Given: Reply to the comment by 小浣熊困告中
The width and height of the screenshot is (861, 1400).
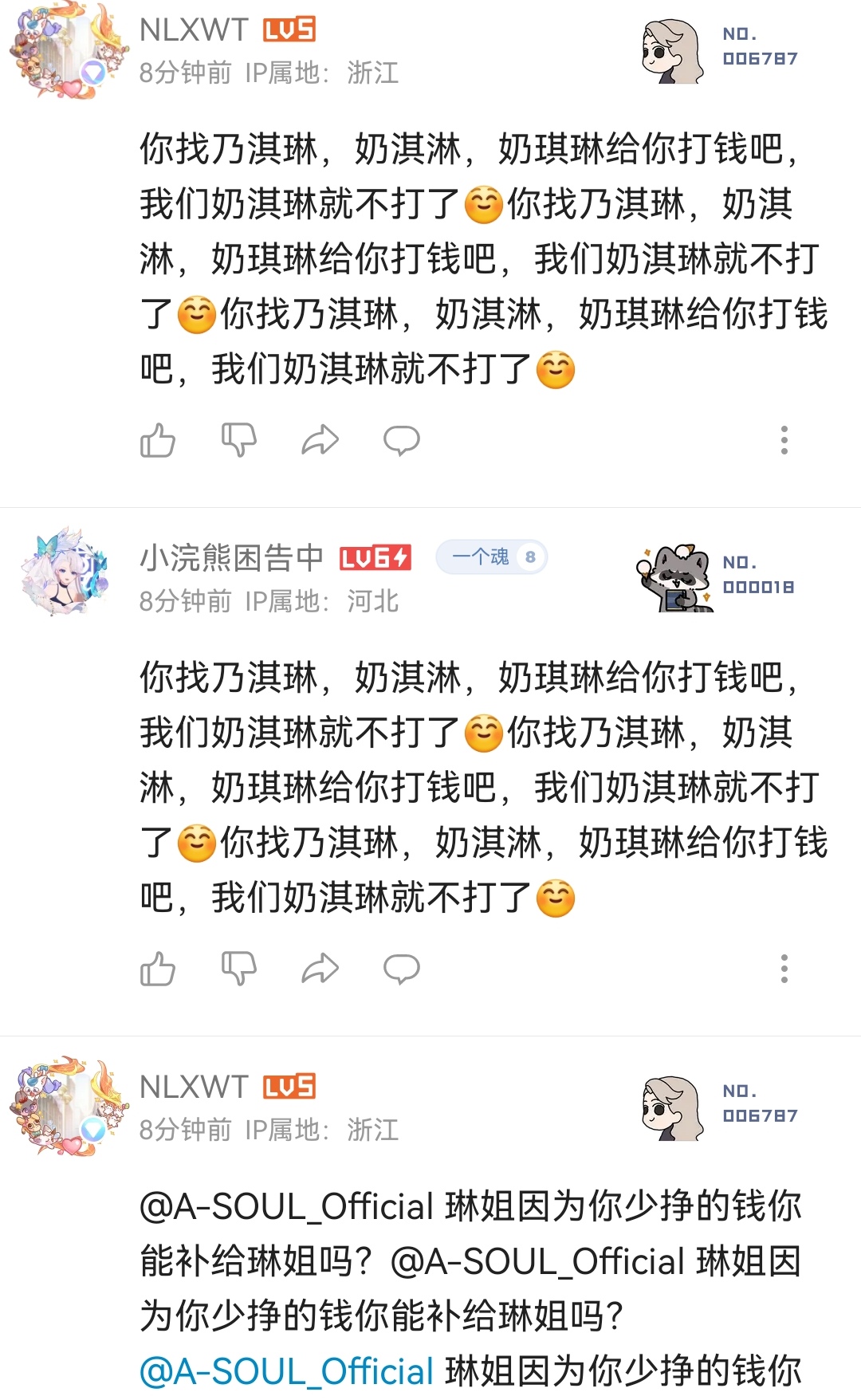Looking at the screenshot, I should pos(402,969).
